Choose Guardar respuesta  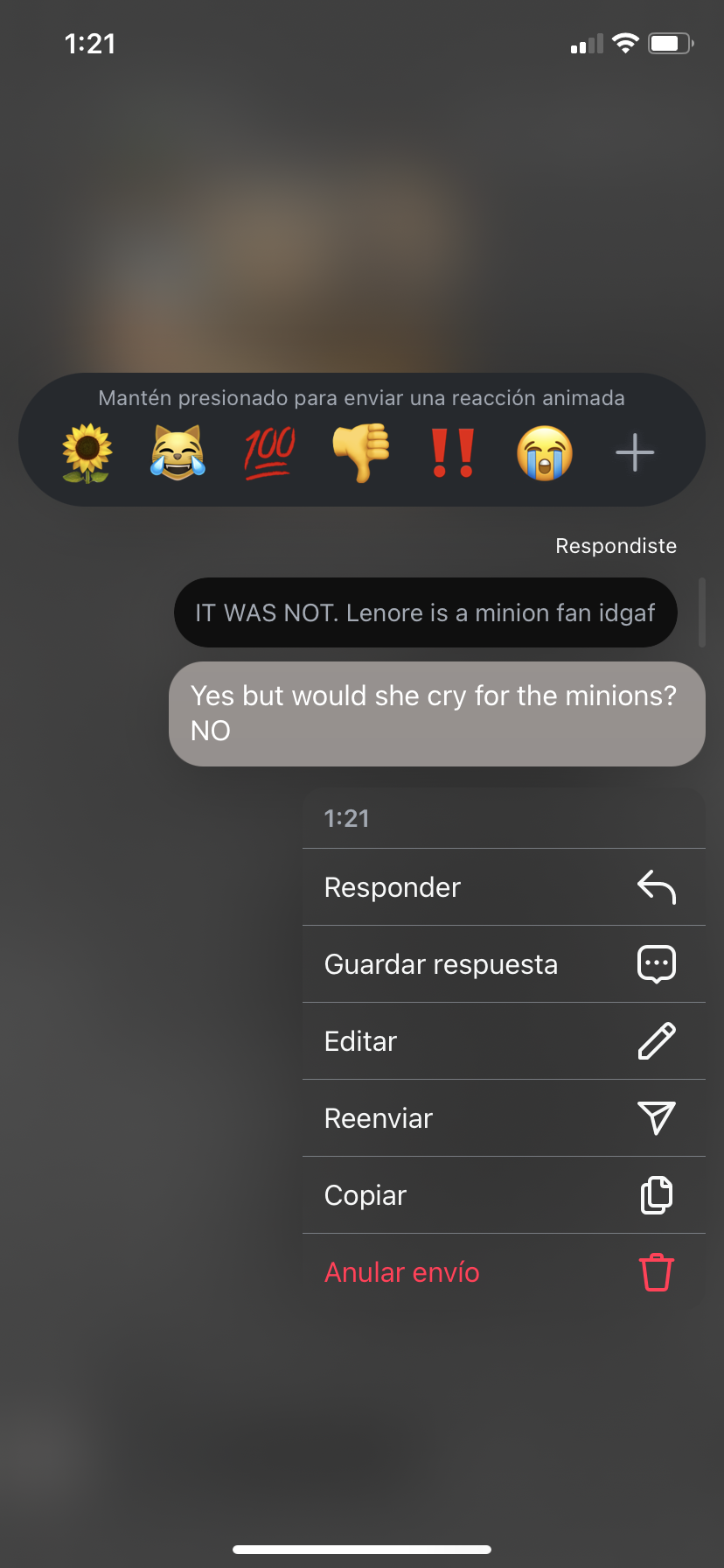point(504,964)
